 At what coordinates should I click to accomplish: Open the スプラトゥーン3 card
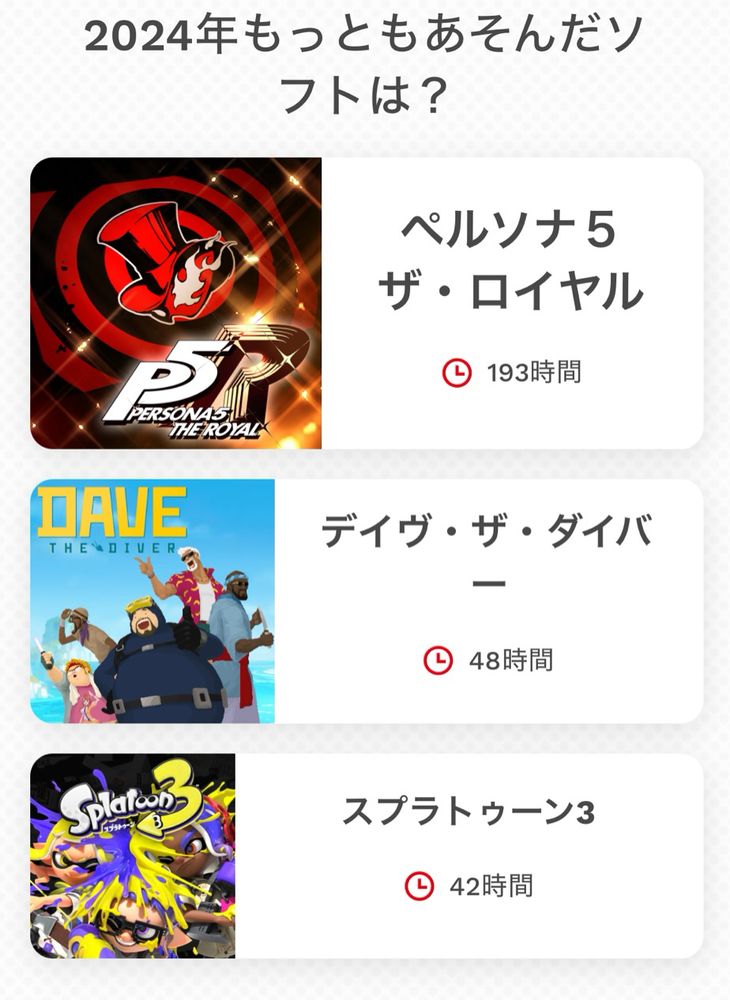point(367,856)
